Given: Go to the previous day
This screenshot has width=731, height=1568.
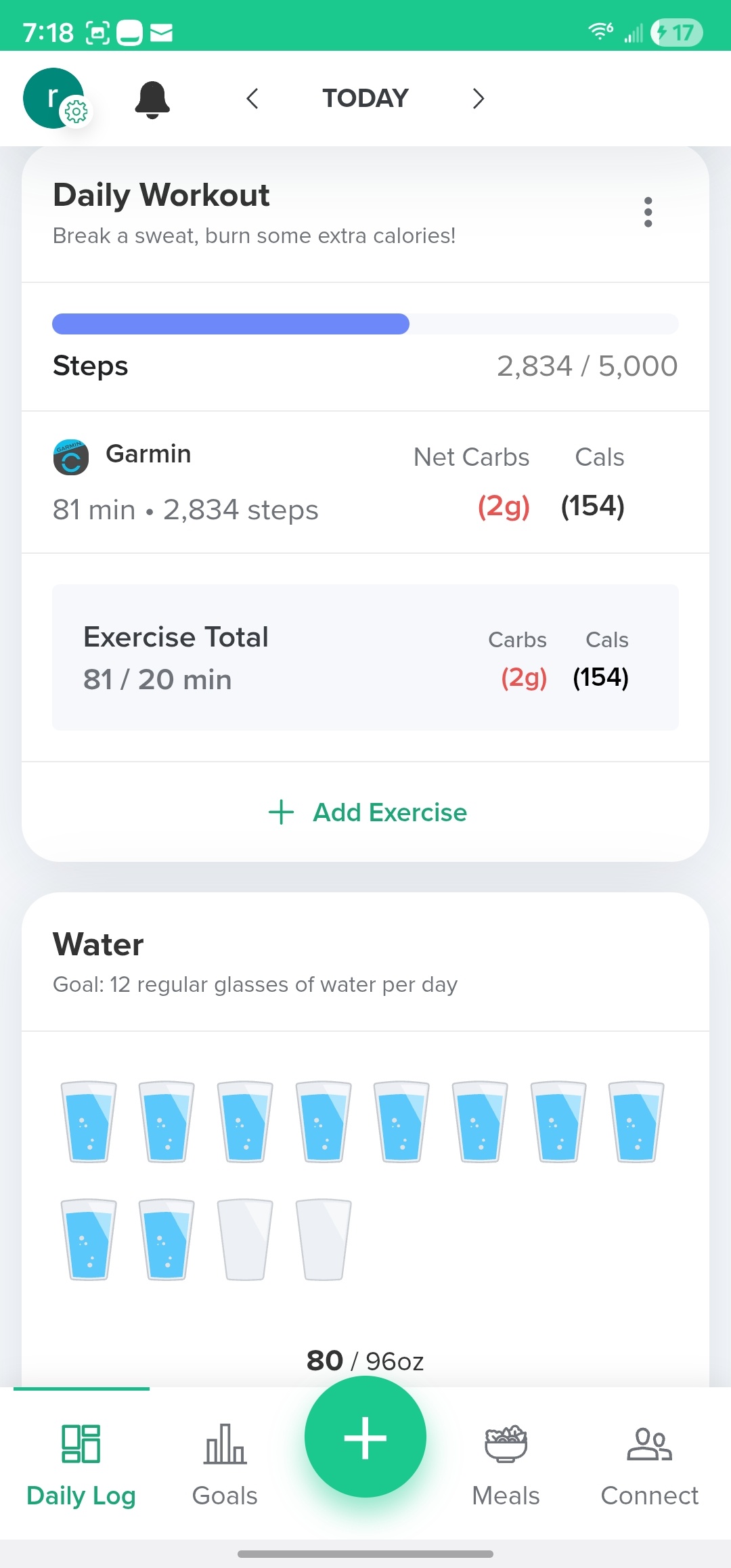Looking at the screenshot, I should click(252, 99).
